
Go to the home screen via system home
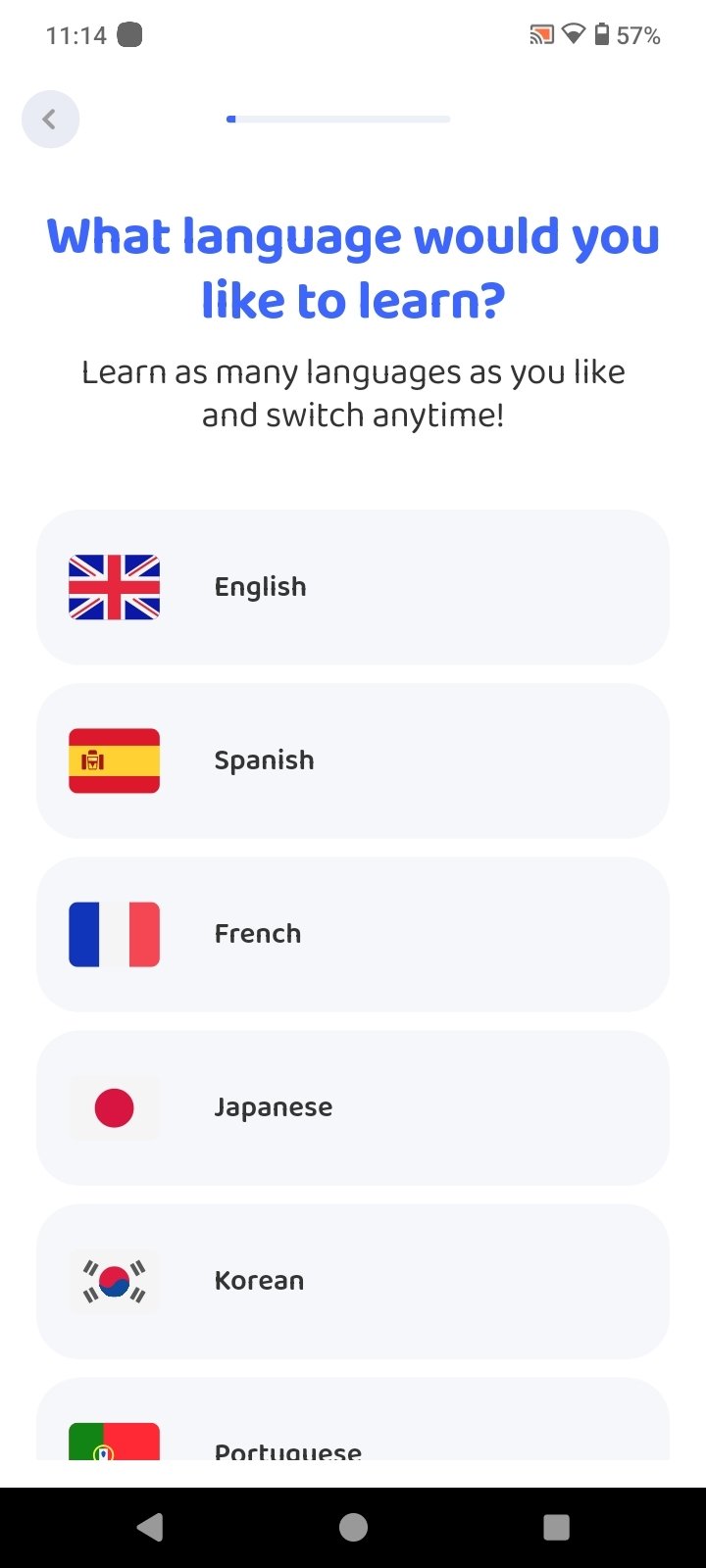[x=353, y=1527]
